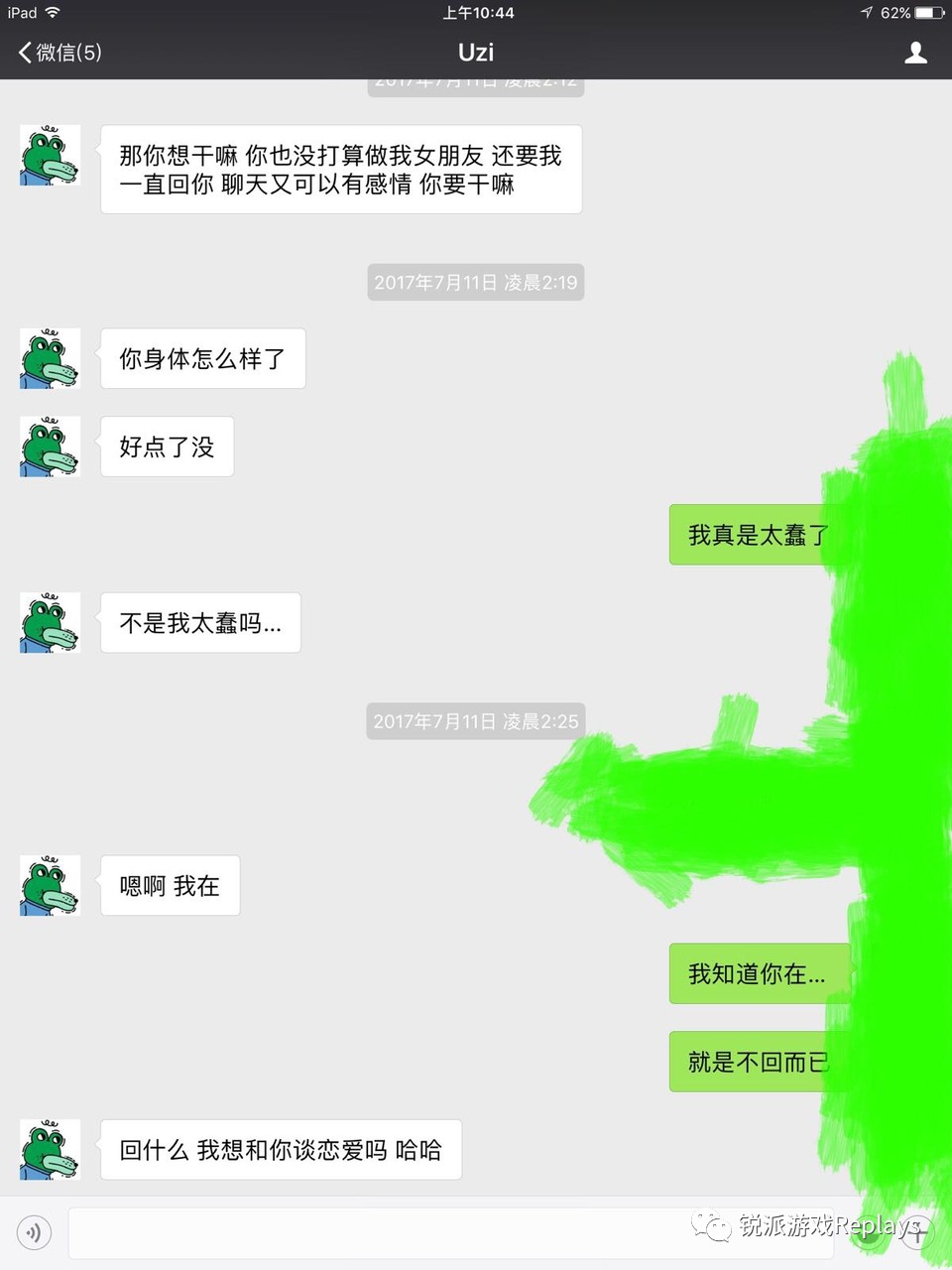The image size is (952, 1270).
Task: Tap the message input field to start typing
Action: [x=446, y=1232]
